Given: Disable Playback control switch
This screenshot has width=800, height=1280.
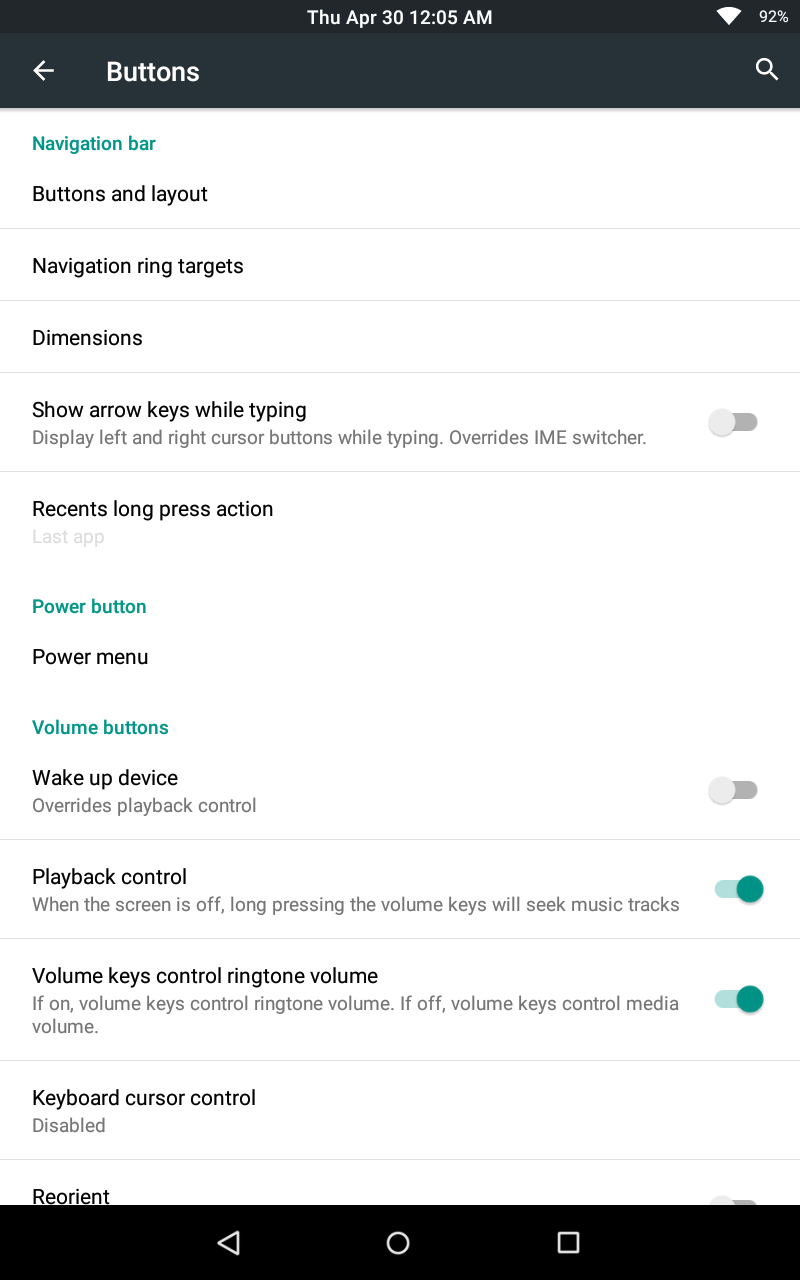Looking at the screenshot, I should (739, 889).
